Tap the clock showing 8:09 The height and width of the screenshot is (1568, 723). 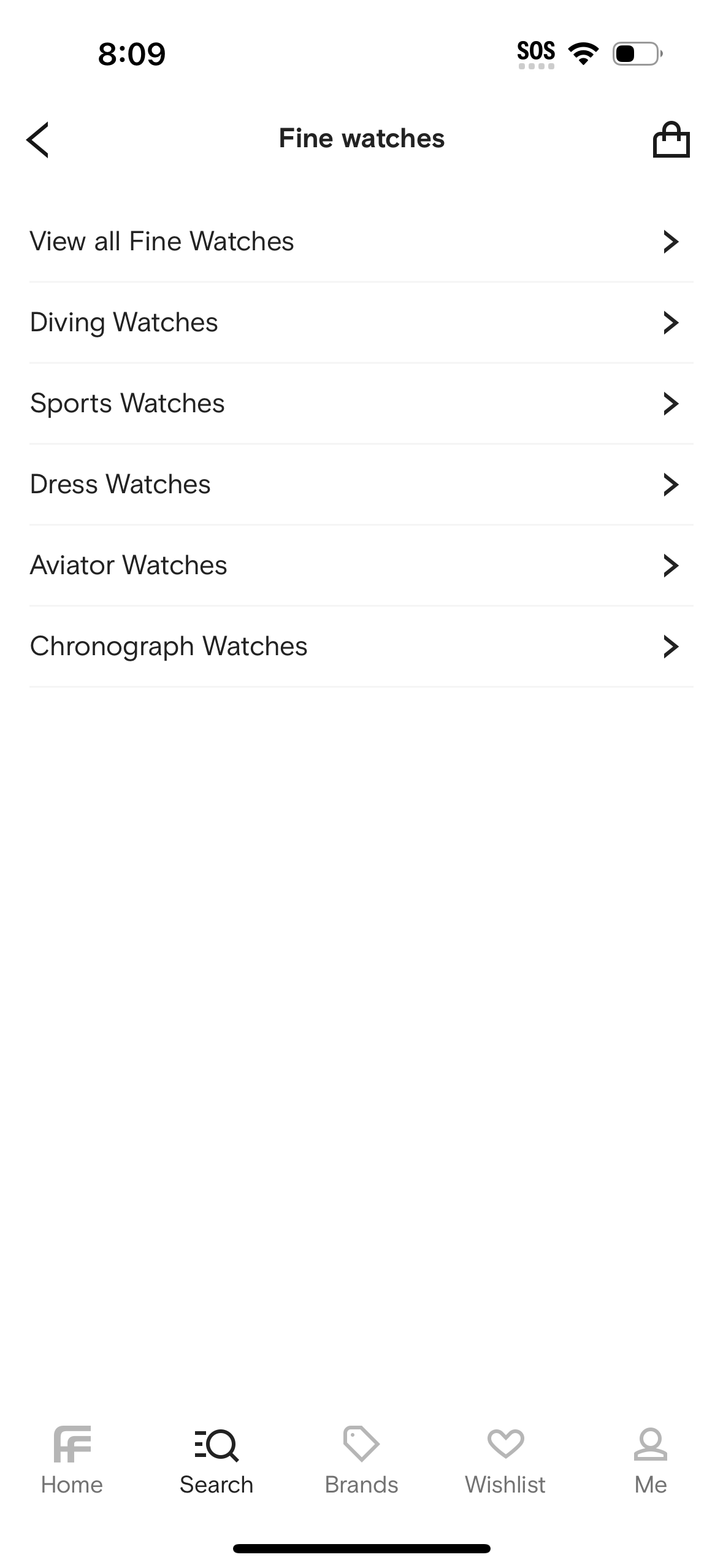pyautogui.click(x=131, y=53)
